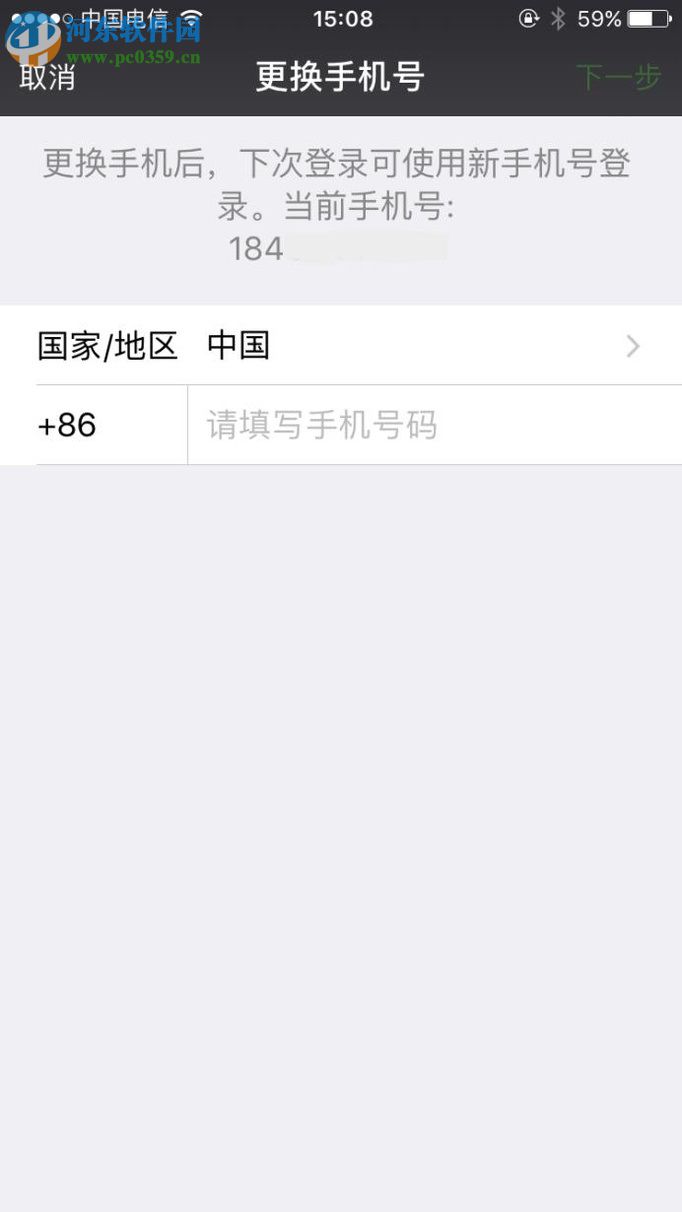Open the 国家/地区 country selector row
Image resolution: width=682 pixels, height=1212 pixels.
click(340, 346)
